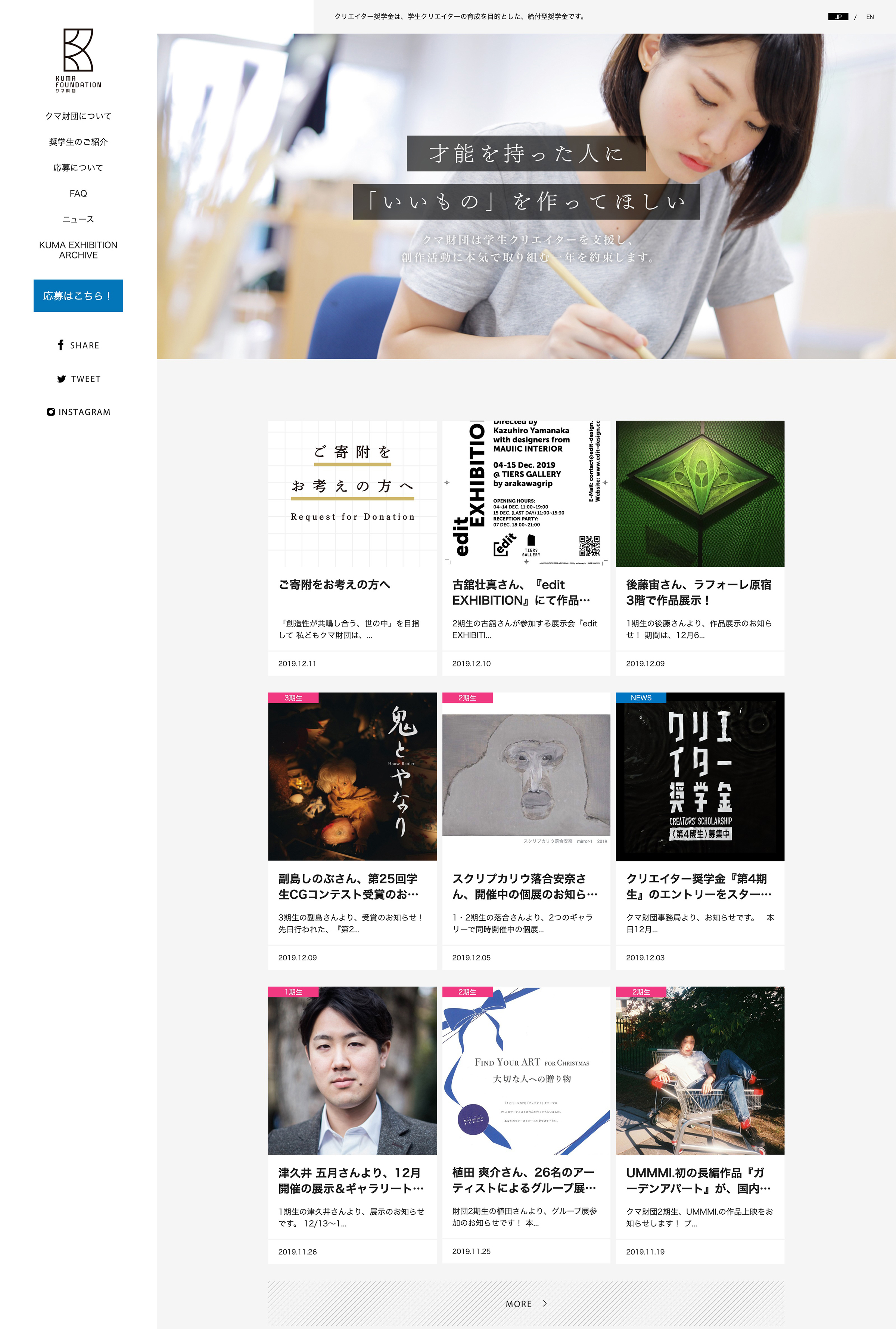The height and width of the screenshot is (1329, 896).
Task: Open 副島しのぶさん CGコンテスト受賞 article
Action: [x=352, y=886]
